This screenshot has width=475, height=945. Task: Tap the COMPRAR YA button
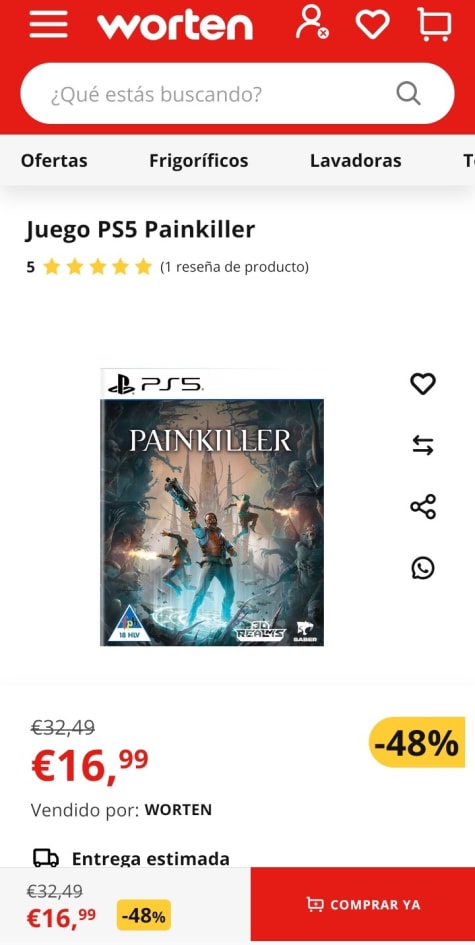point(363,904)
